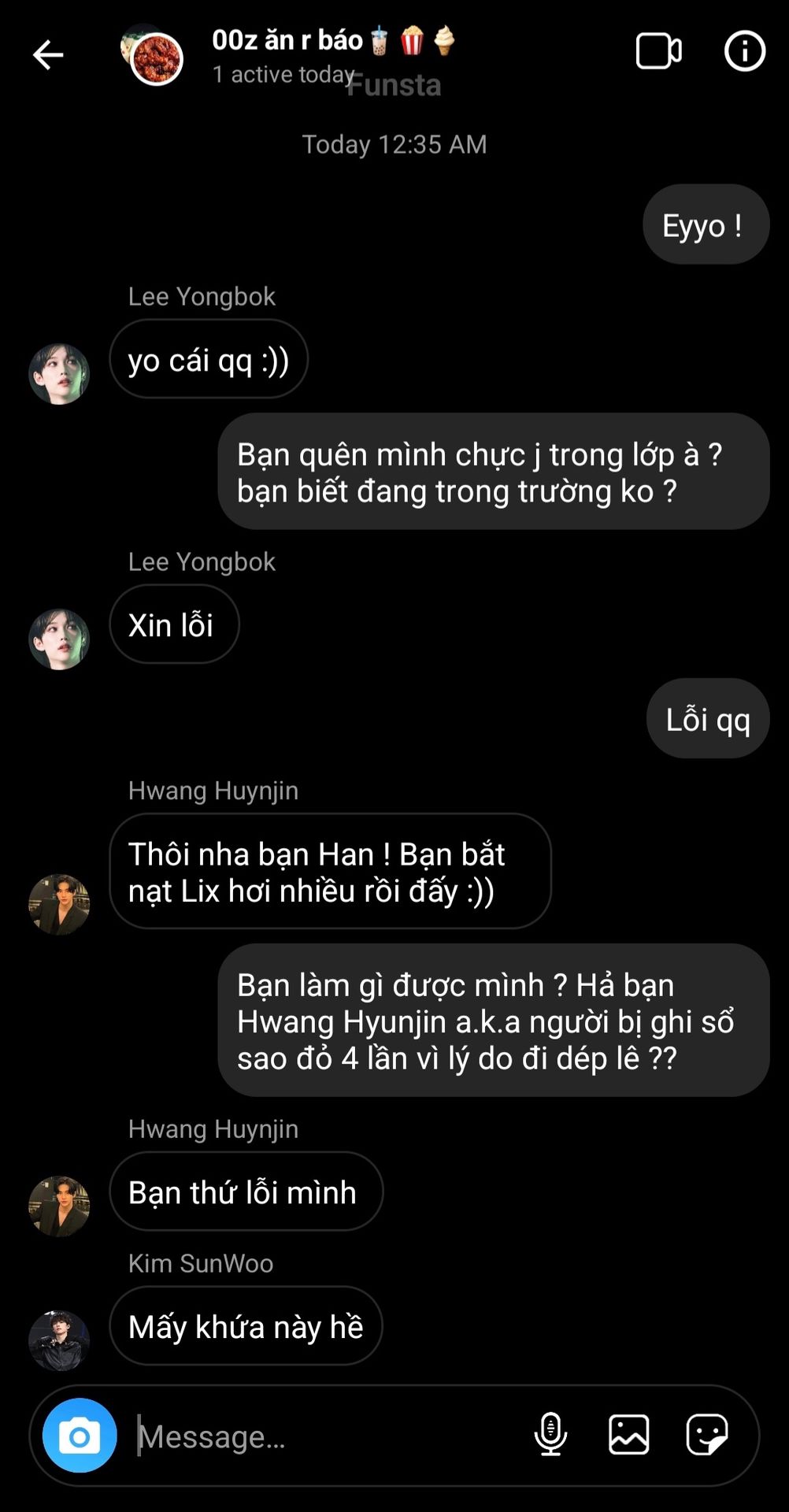Tap Lee Yongbok's avatar next to "Xin lỗi"
Screen dimensions: 789x1512
[59, 639]
